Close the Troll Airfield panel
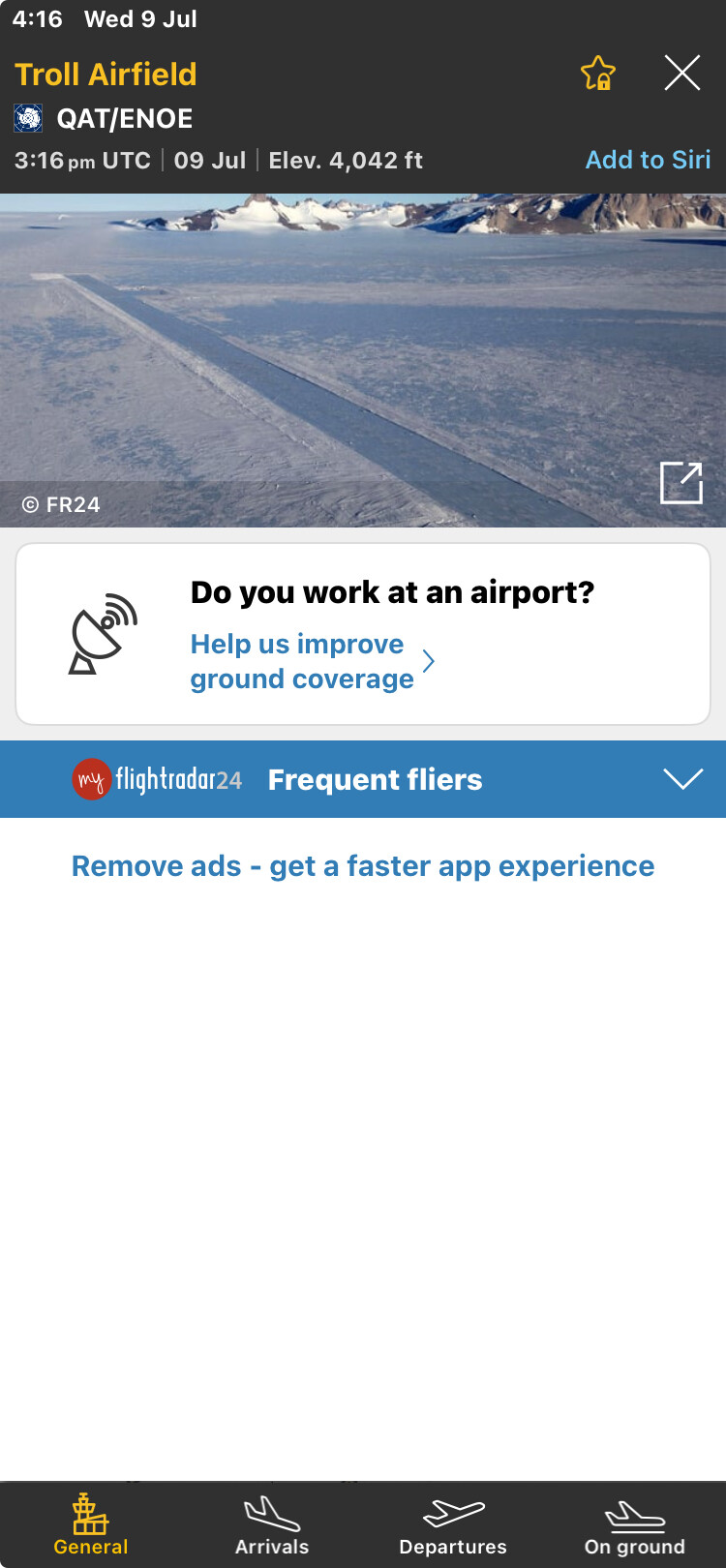 [682, 73]
